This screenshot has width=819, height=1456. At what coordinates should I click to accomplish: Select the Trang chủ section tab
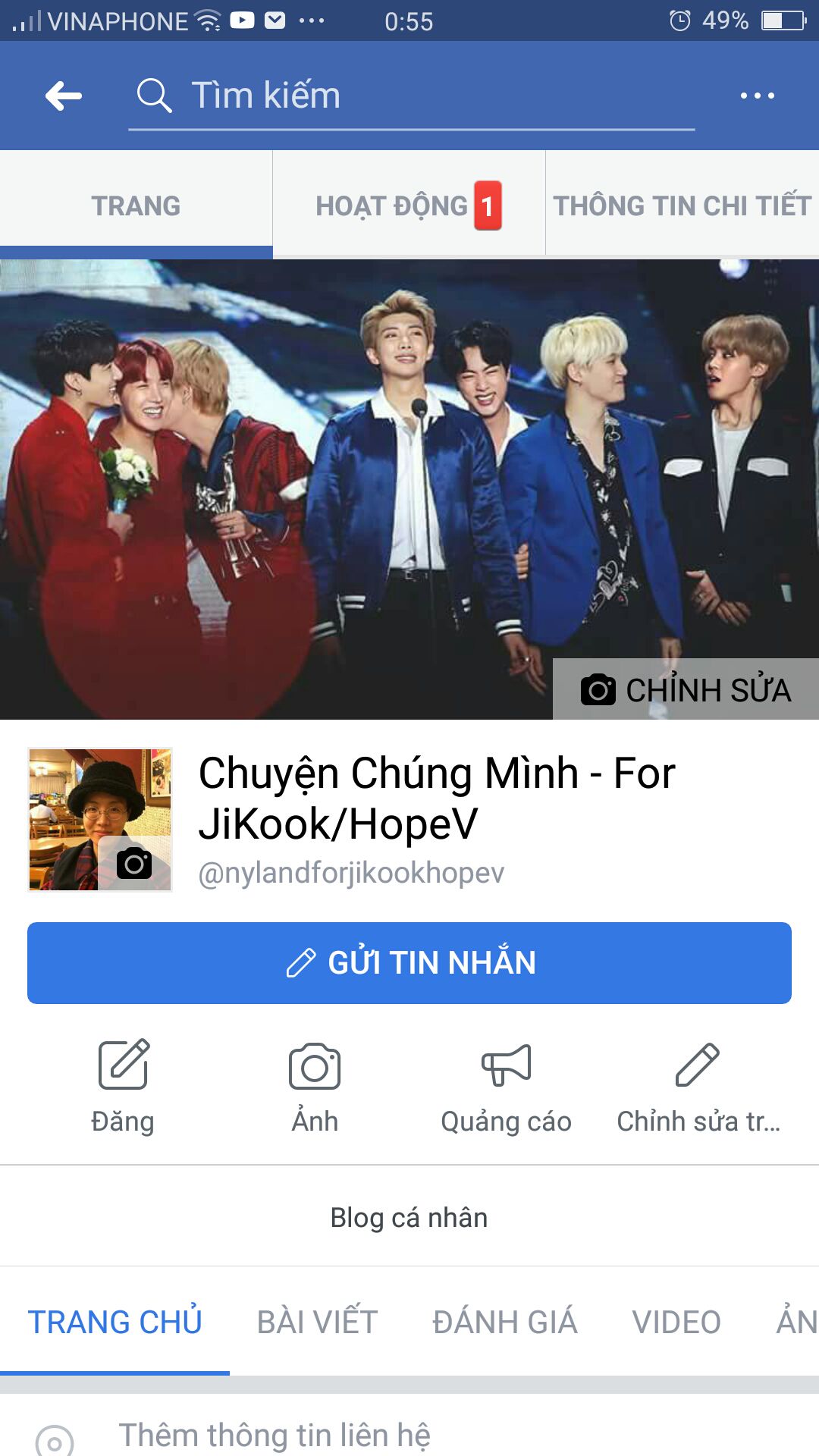click(115, 1323)
